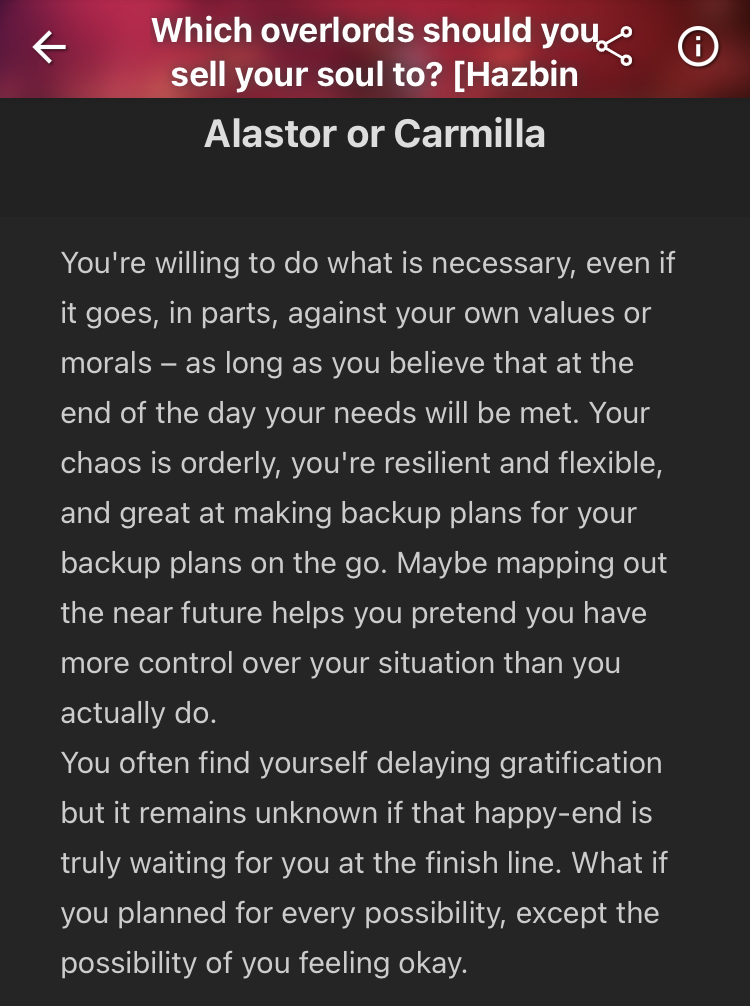
Task: Share this quiz result
Action: click(x=614, y=46)
